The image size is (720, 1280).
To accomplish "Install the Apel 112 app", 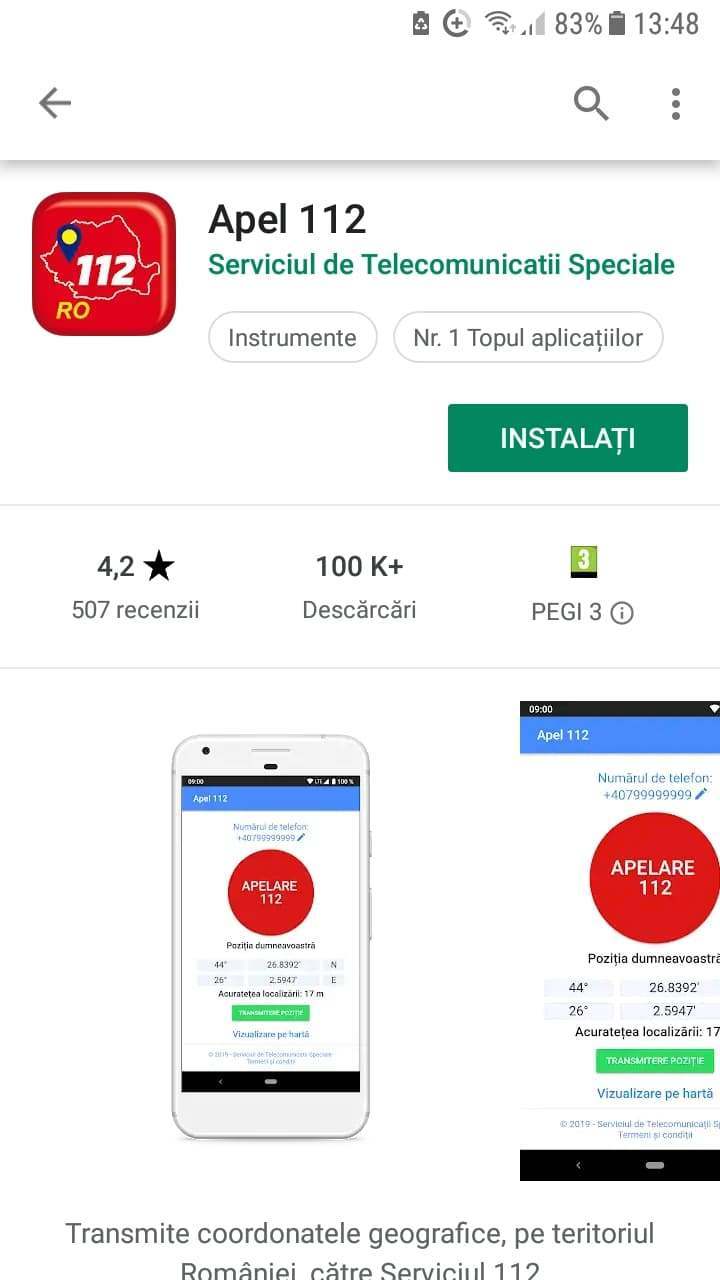I will click(x=567, y=438).
